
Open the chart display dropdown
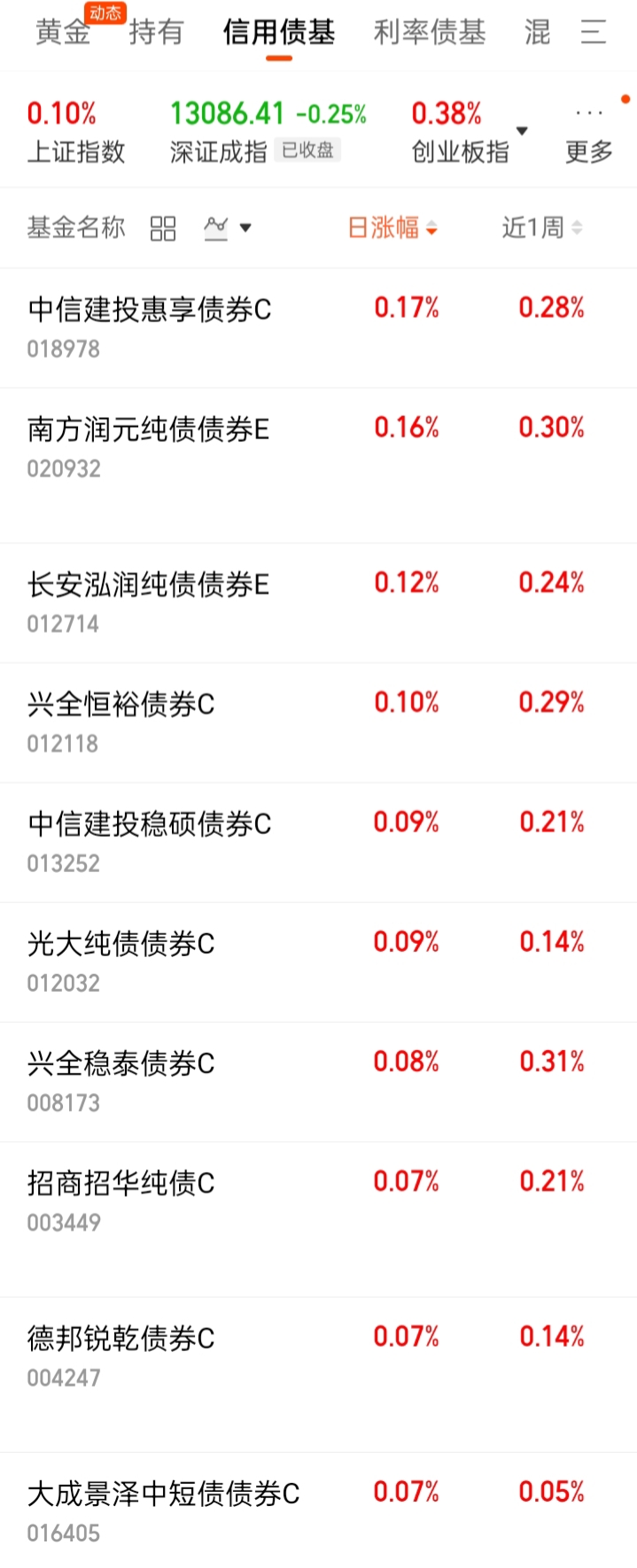coord(228,228)
